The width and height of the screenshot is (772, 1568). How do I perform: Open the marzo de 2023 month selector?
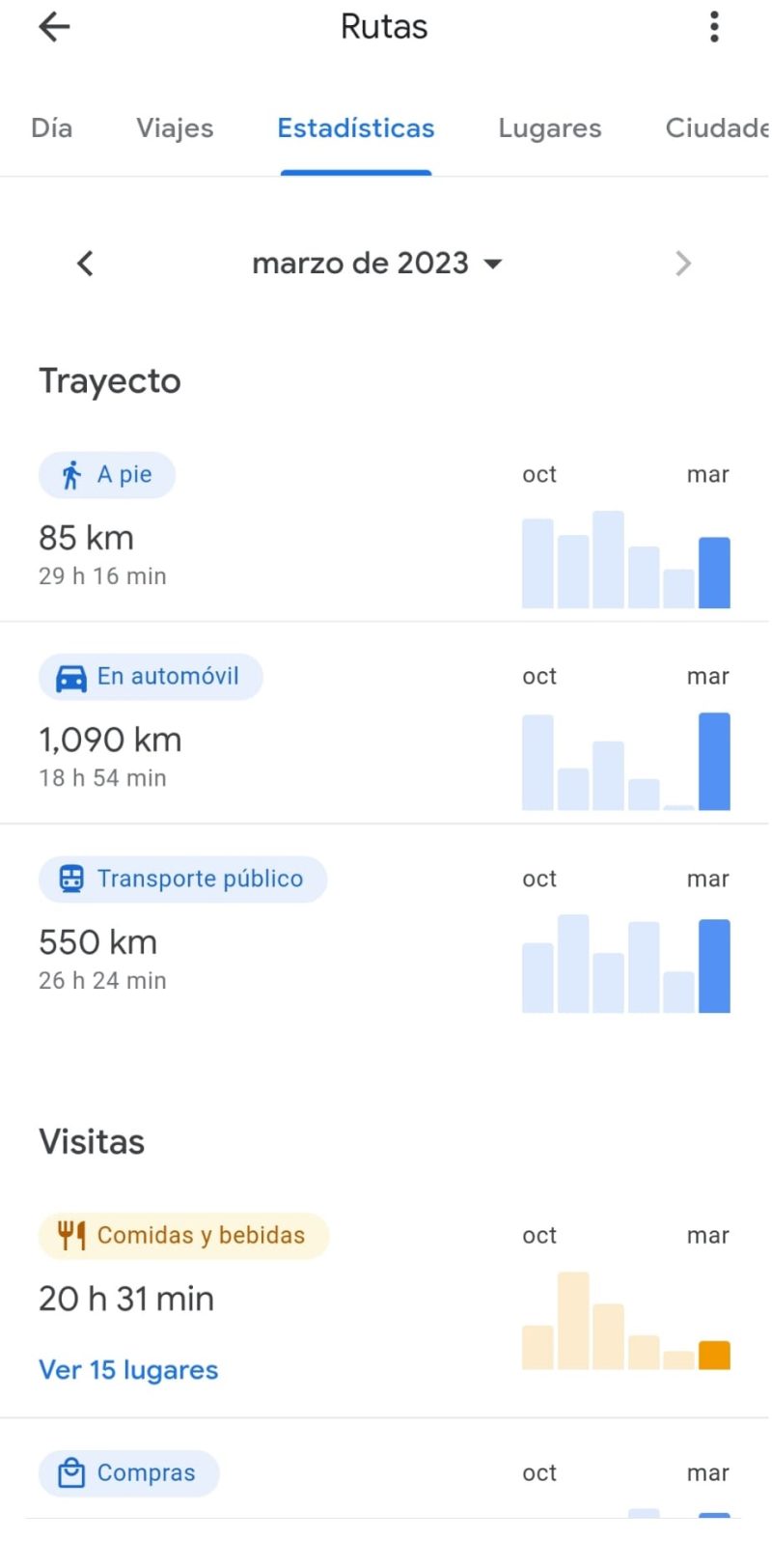(x=360, y=263)
